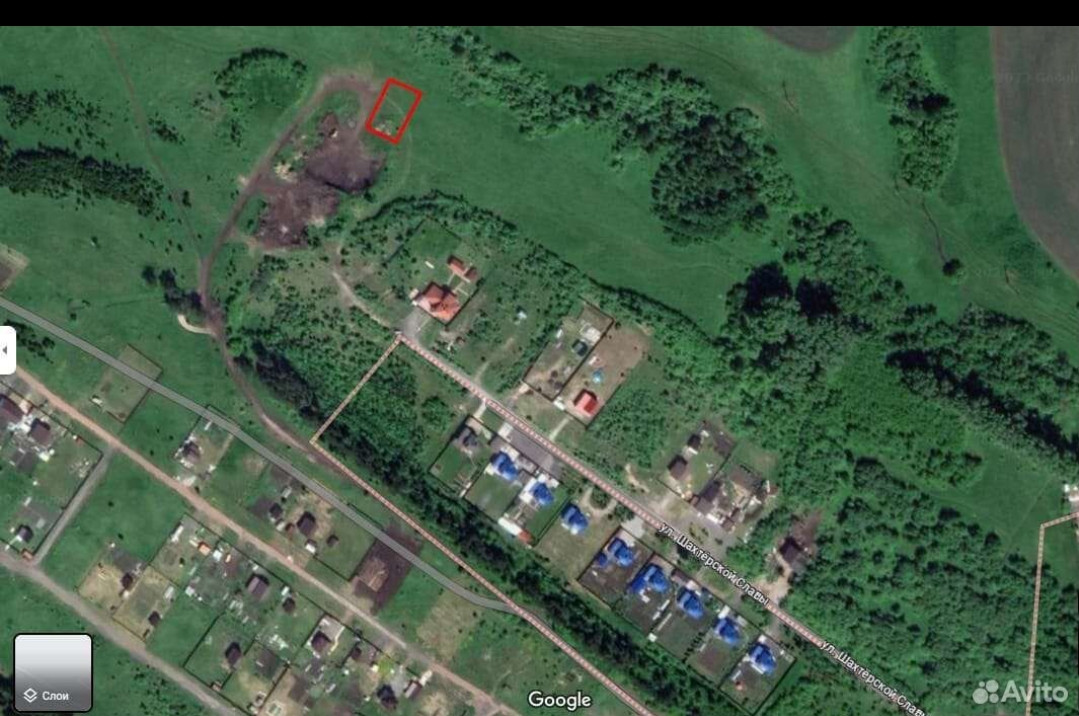Expand the side panel arrow handle

pos(7,350)
